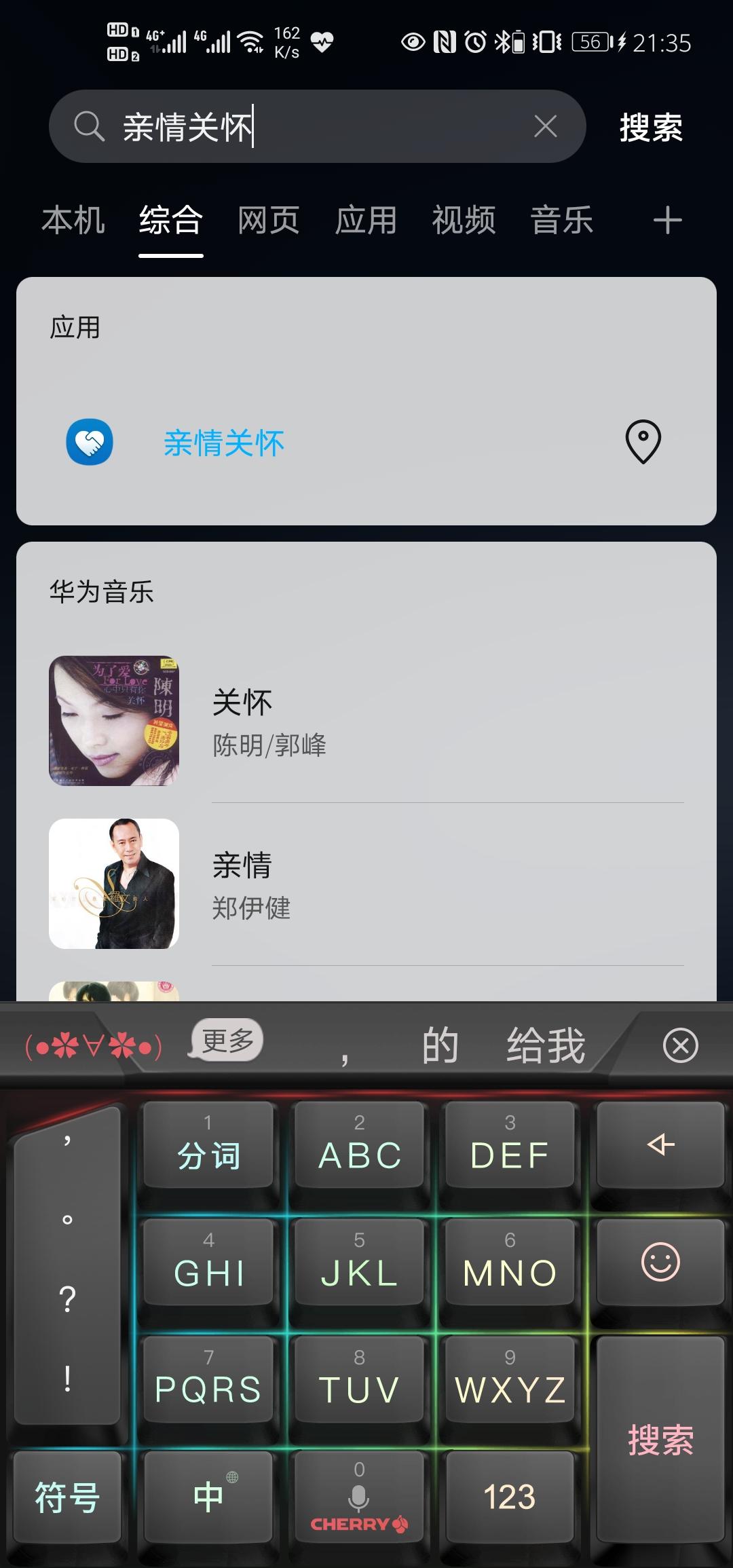Clear the search text with the X icon
The height and width of the screenshot is (1568, 733).
pyautogui.click(x=545, y=126)
